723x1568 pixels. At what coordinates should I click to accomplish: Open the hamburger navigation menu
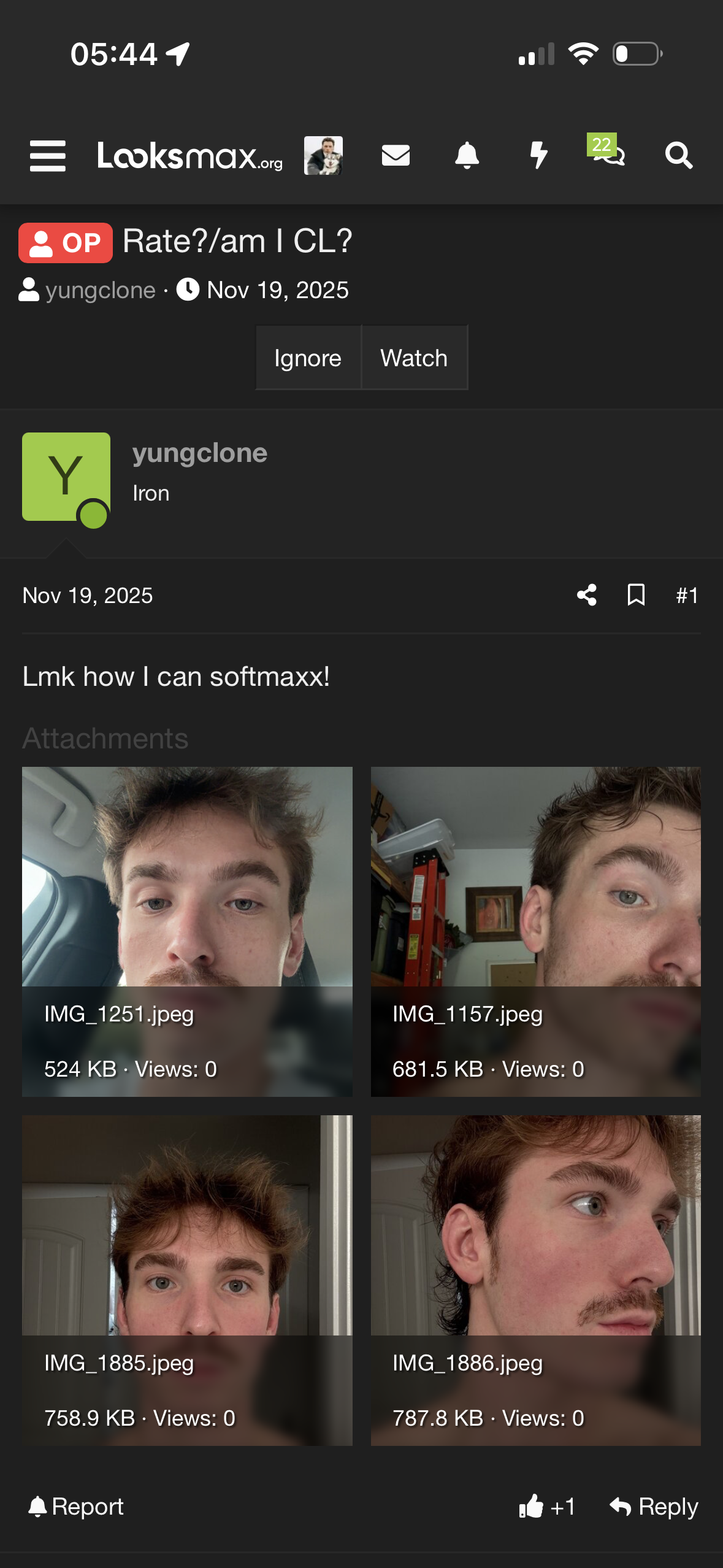click(48, 156)
